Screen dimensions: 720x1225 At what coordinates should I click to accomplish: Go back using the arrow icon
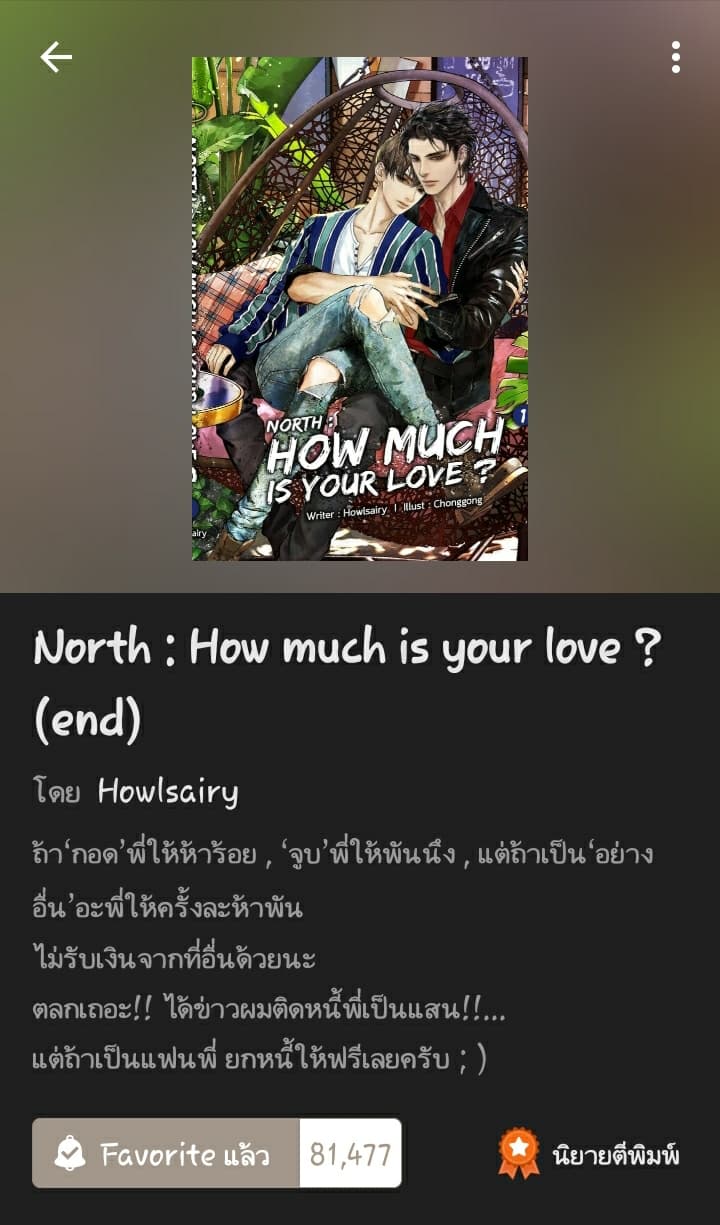(56, 58)
